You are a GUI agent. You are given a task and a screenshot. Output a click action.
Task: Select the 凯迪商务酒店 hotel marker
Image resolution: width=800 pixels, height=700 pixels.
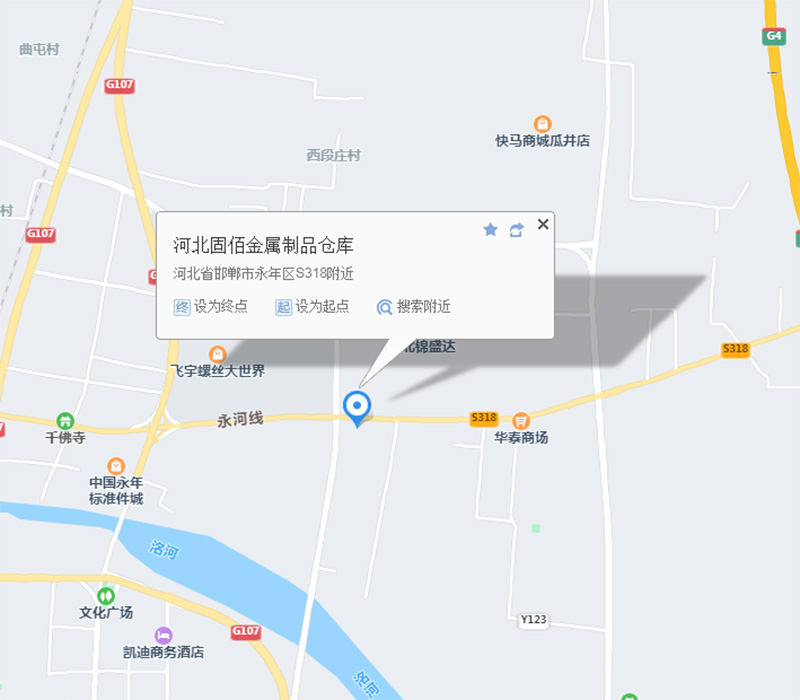[163, 635]
